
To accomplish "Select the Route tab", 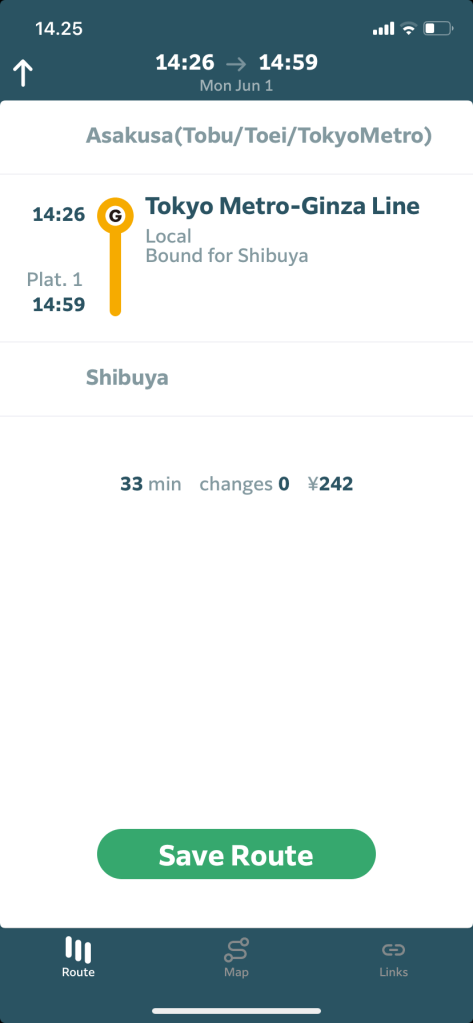I will pyautogui.click(x=78, y=957).
